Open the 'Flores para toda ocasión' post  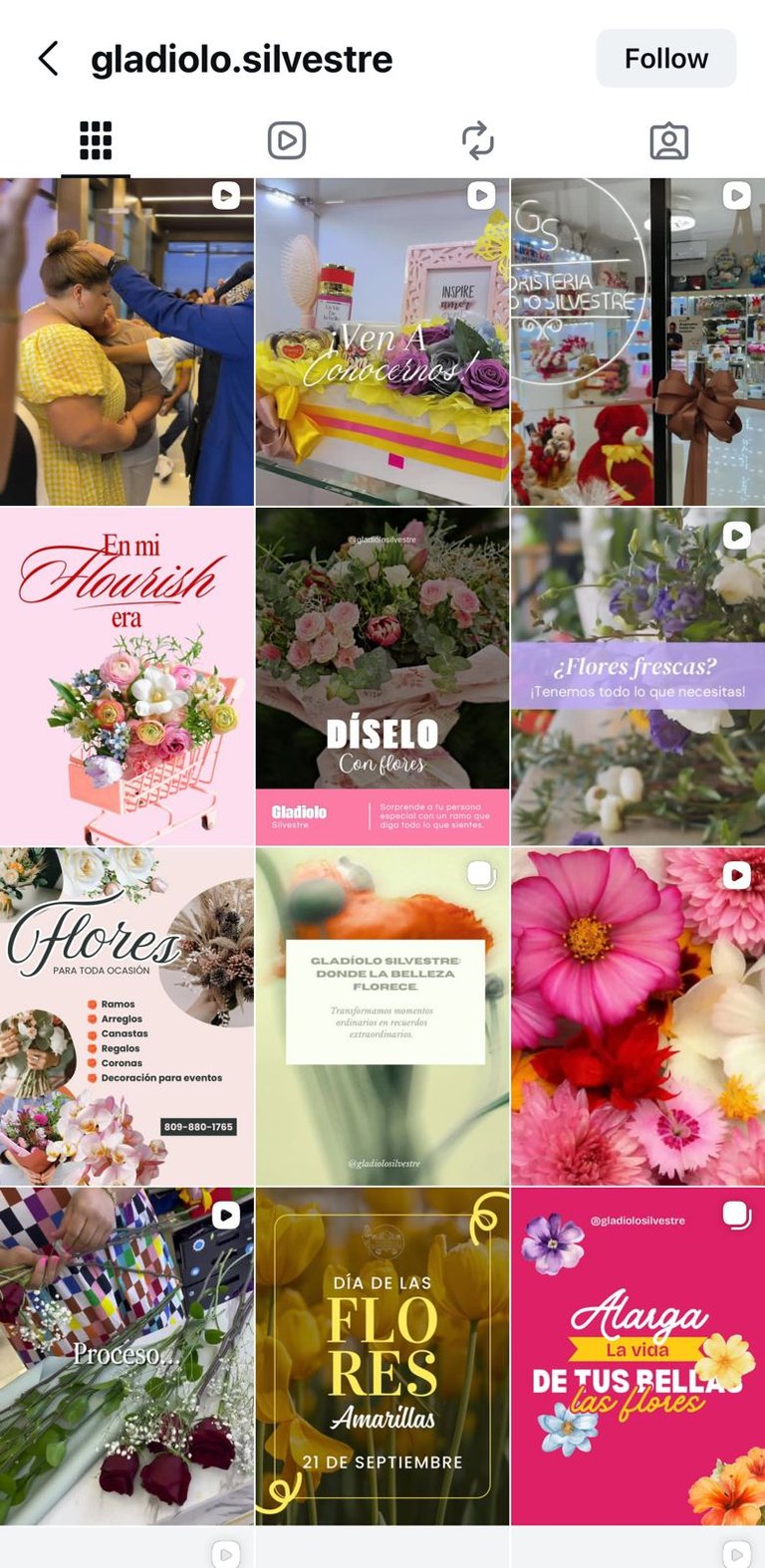pyautogui.click(x=127, y=1016)
